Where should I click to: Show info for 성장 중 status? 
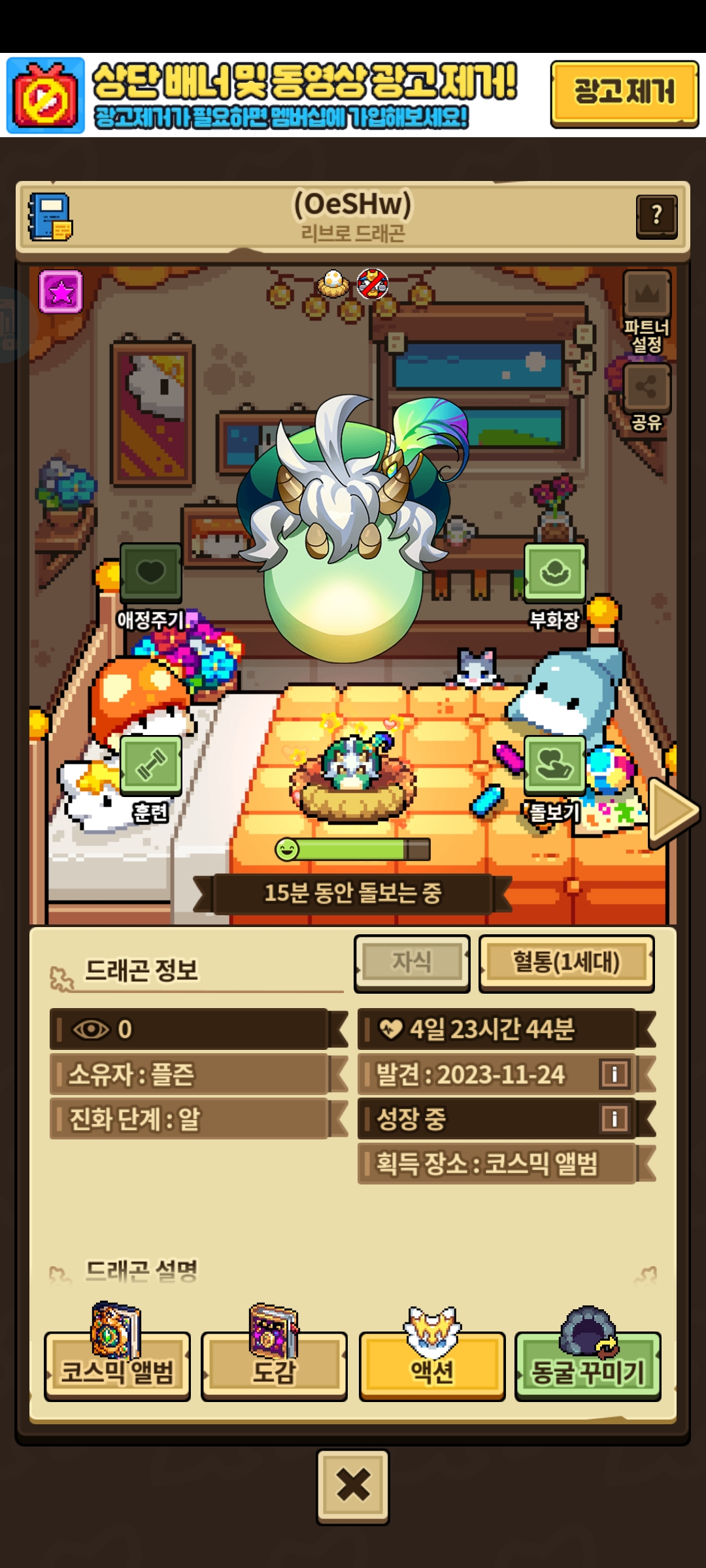pos(614,1119)
